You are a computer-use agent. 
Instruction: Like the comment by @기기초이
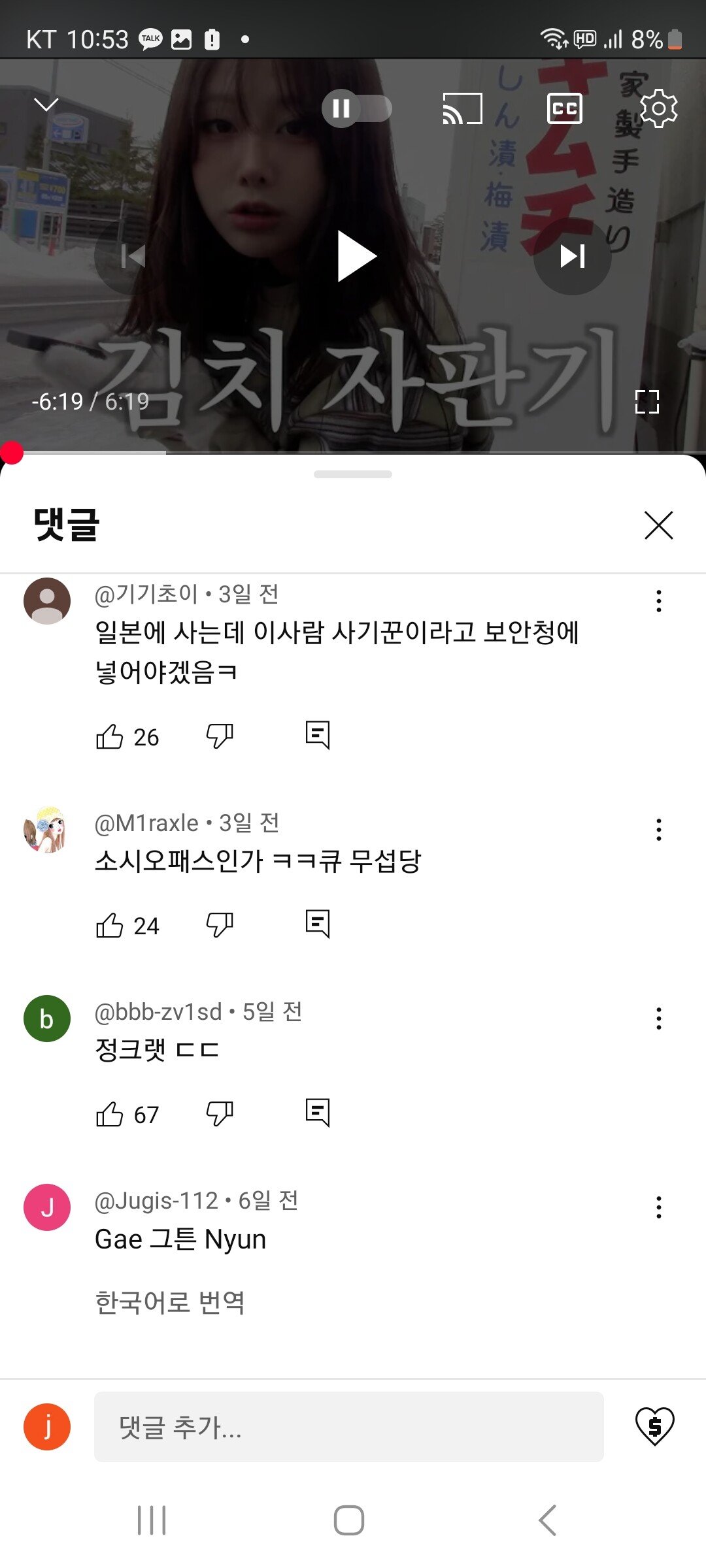[110, 736]
